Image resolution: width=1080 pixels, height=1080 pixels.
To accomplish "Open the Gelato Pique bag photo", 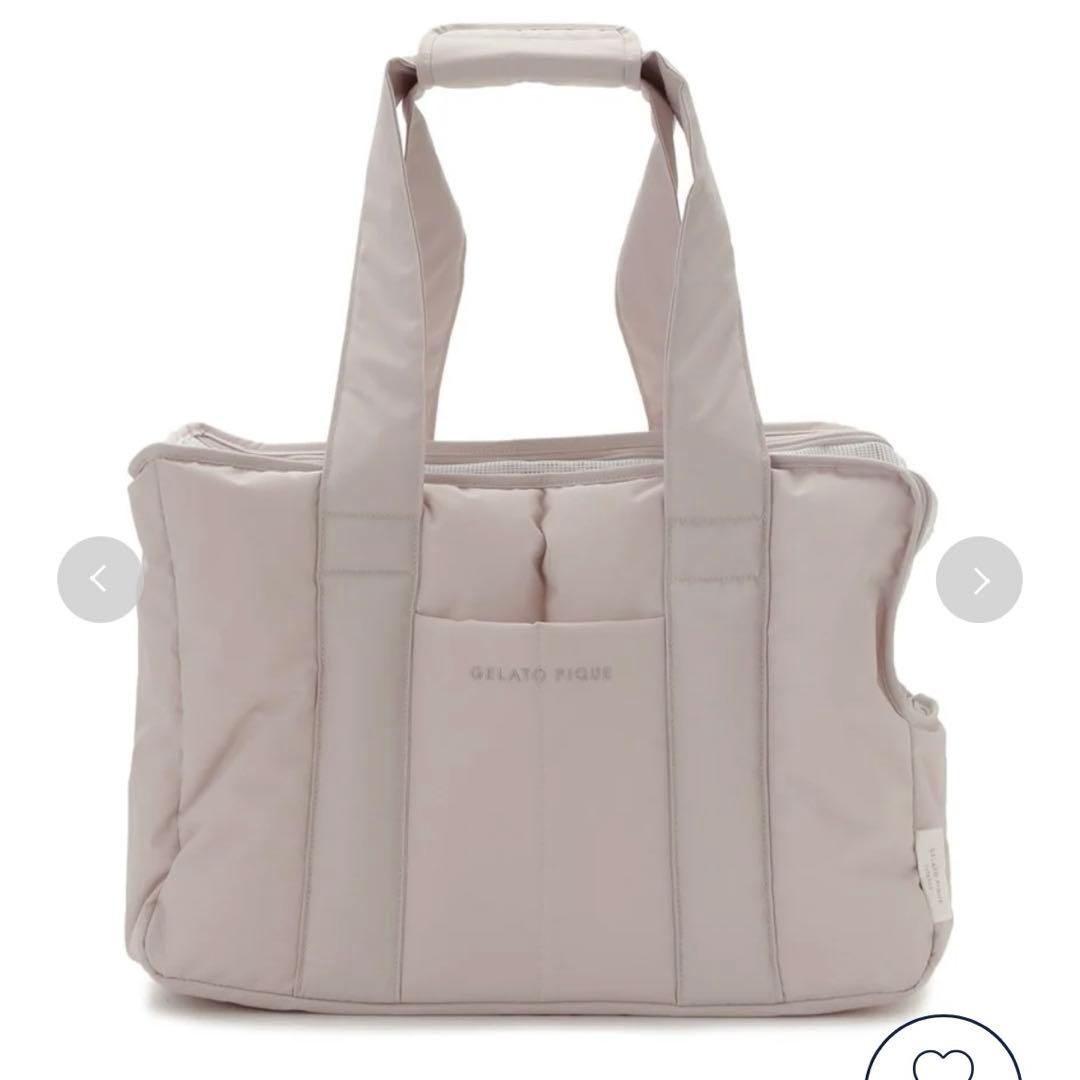I will [x=540, y=560].
